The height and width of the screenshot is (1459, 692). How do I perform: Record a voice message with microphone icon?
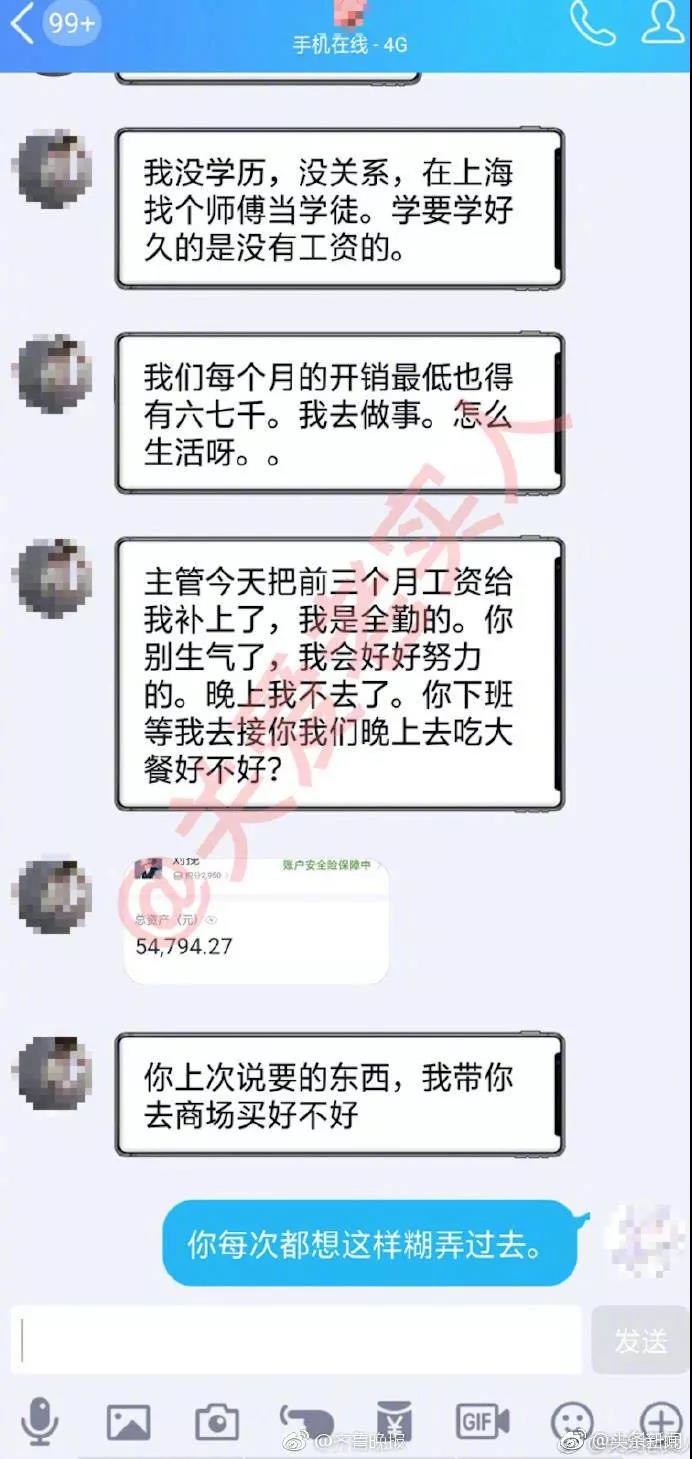pyautogui.click(x=39, y=1421)
